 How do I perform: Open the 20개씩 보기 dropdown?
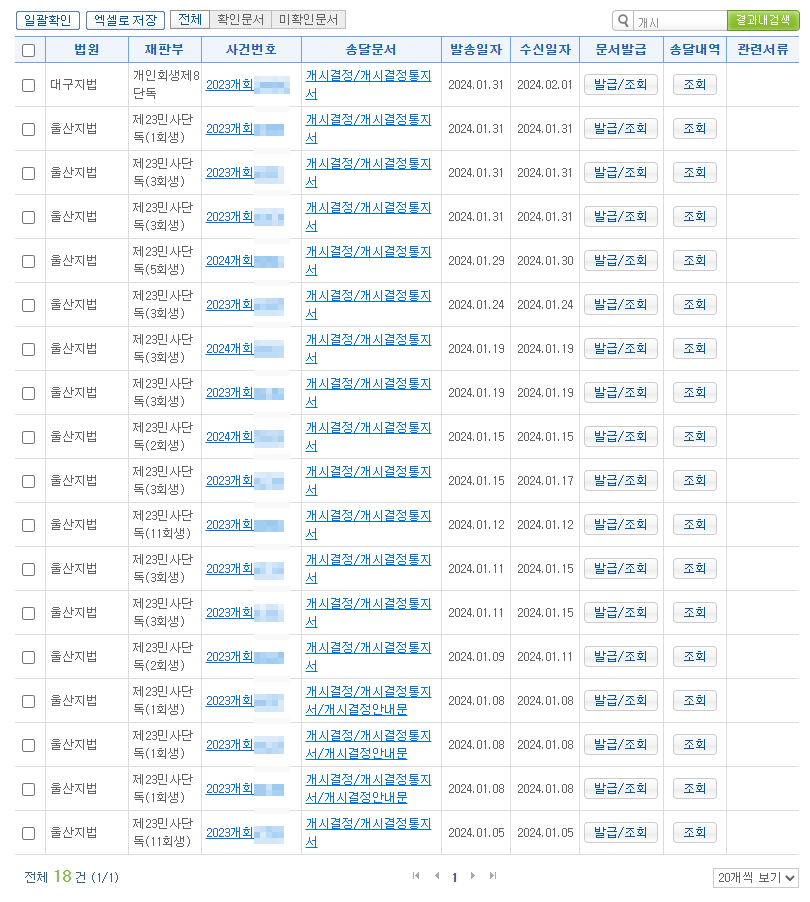click(755, 878)
